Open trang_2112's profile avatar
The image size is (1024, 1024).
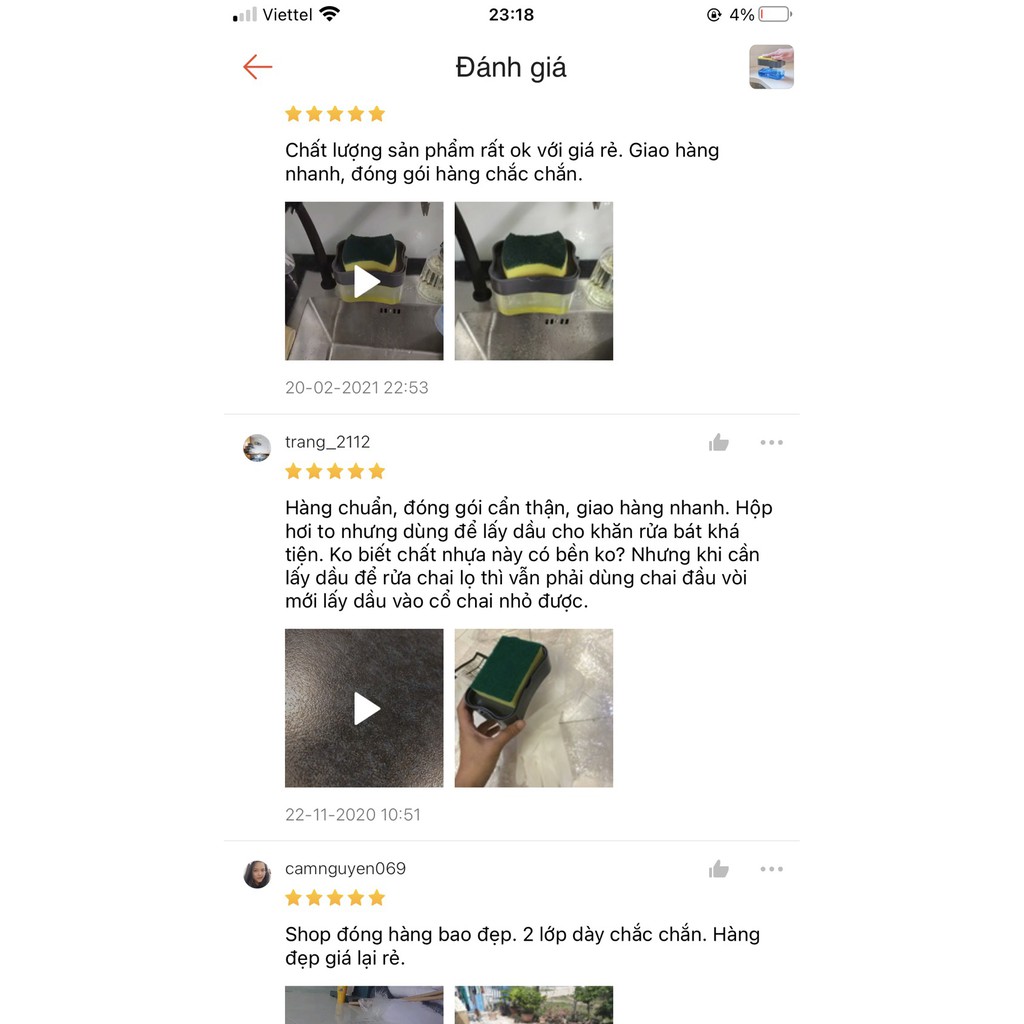(257, 448)
